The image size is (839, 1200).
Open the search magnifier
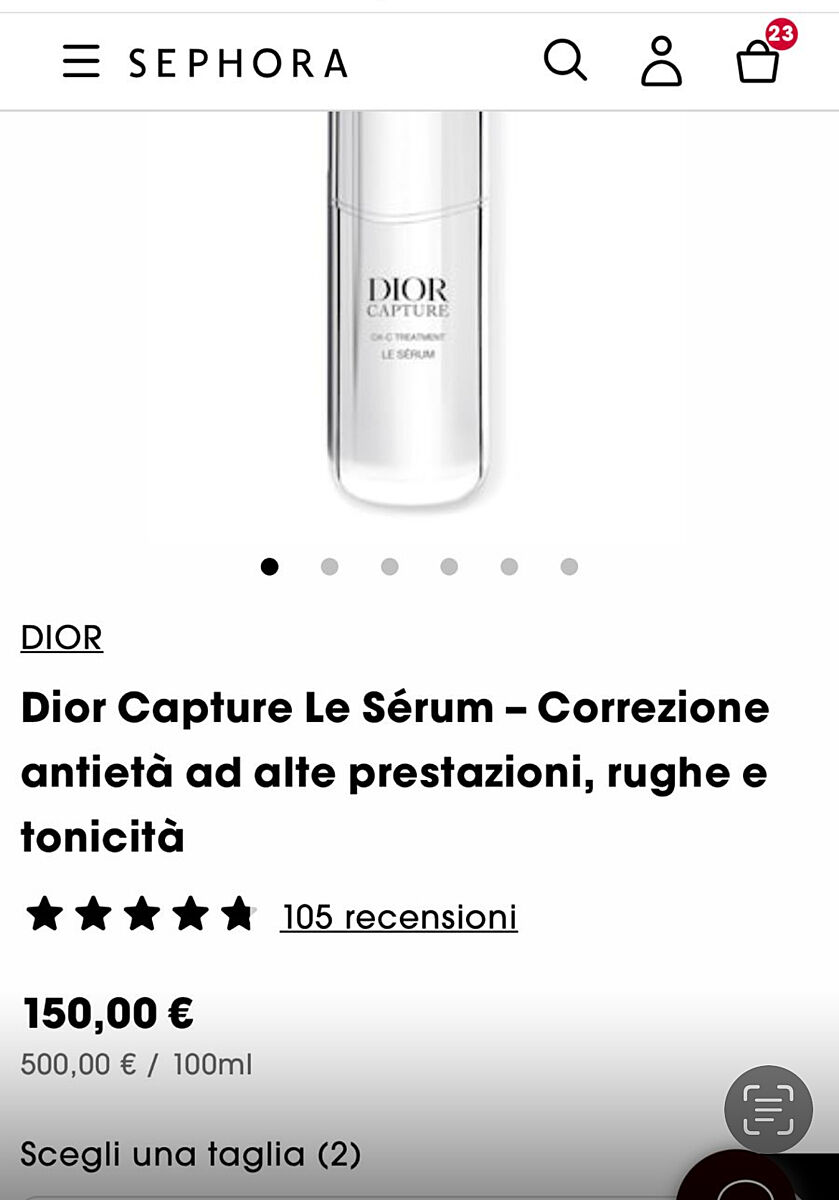(x=565, y=60)
